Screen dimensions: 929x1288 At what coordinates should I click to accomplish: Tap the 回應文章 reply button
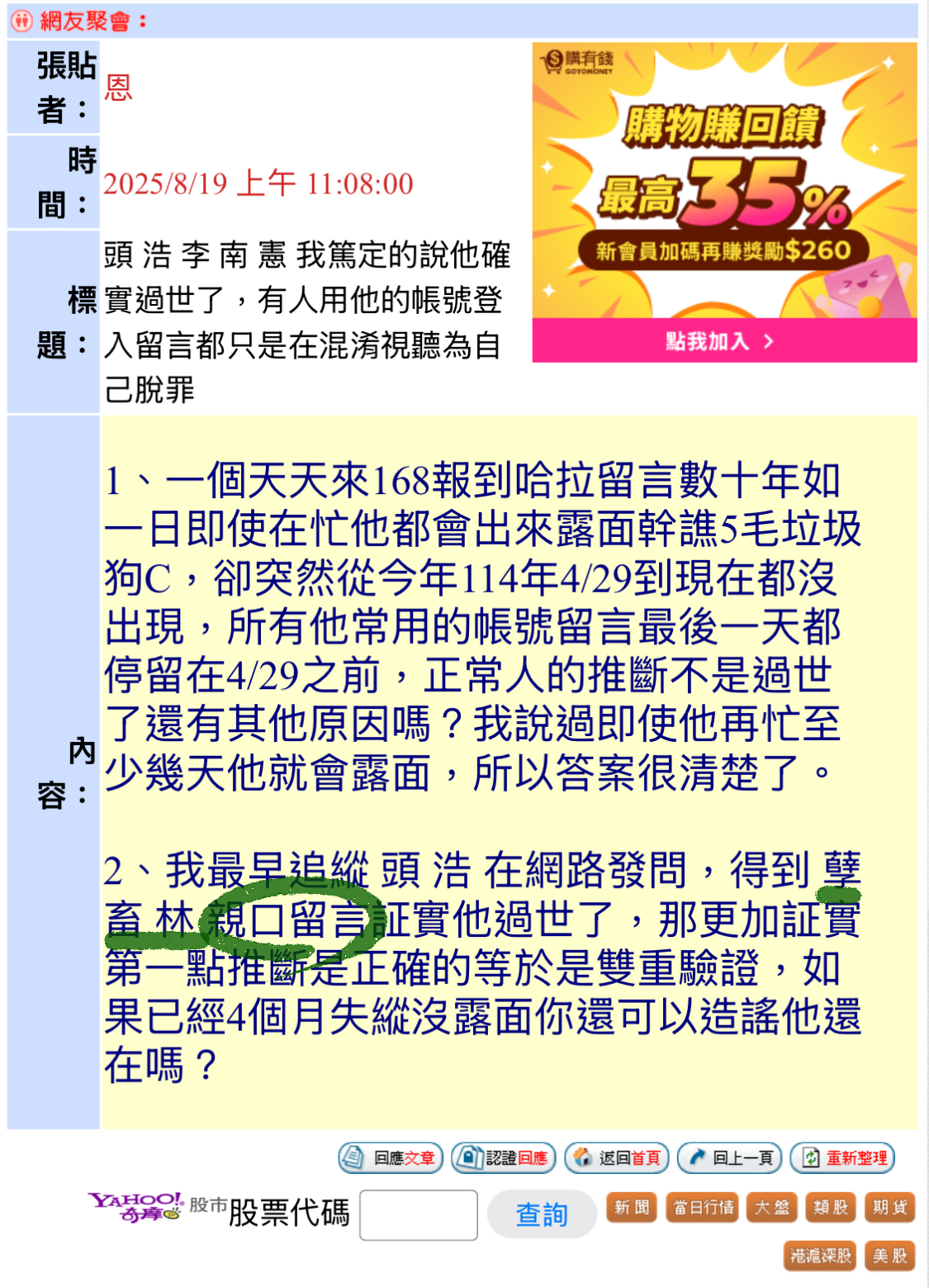click(391, 1157)
